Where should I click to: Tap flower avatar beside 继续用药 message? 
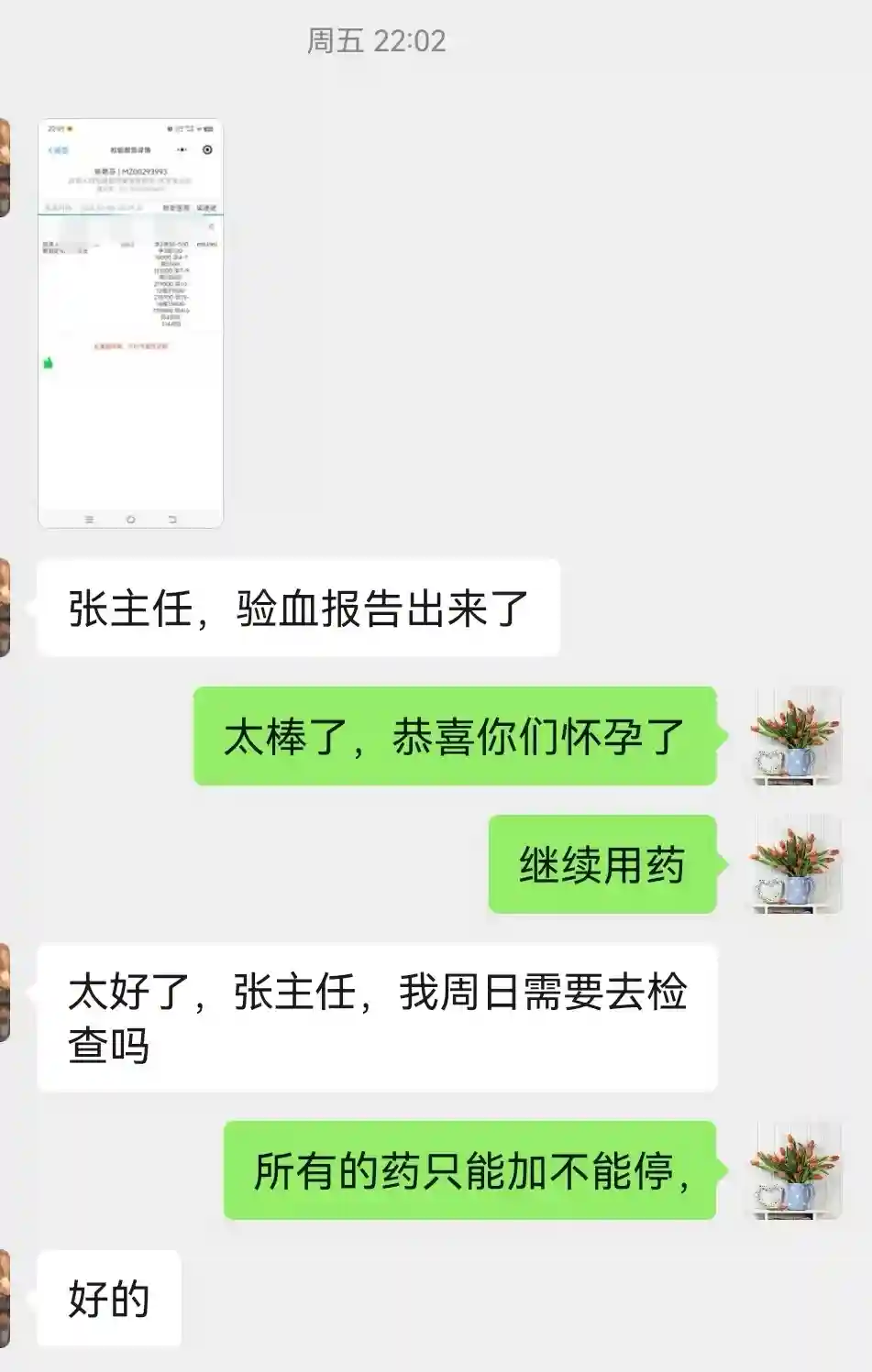pyautogui.click(x=795, y=864)
